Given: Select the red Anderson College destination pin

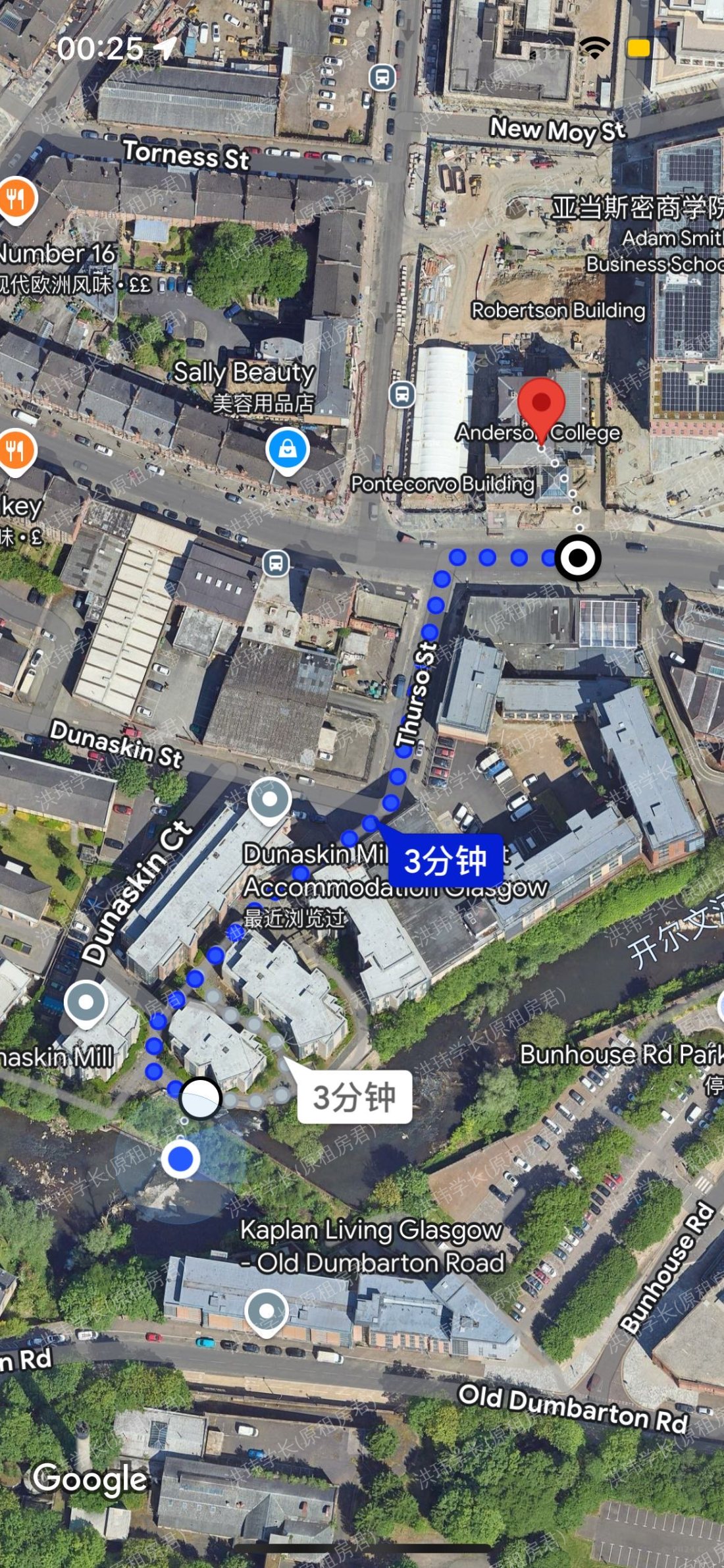Looking at the screenshot, I should coord(541,404).
